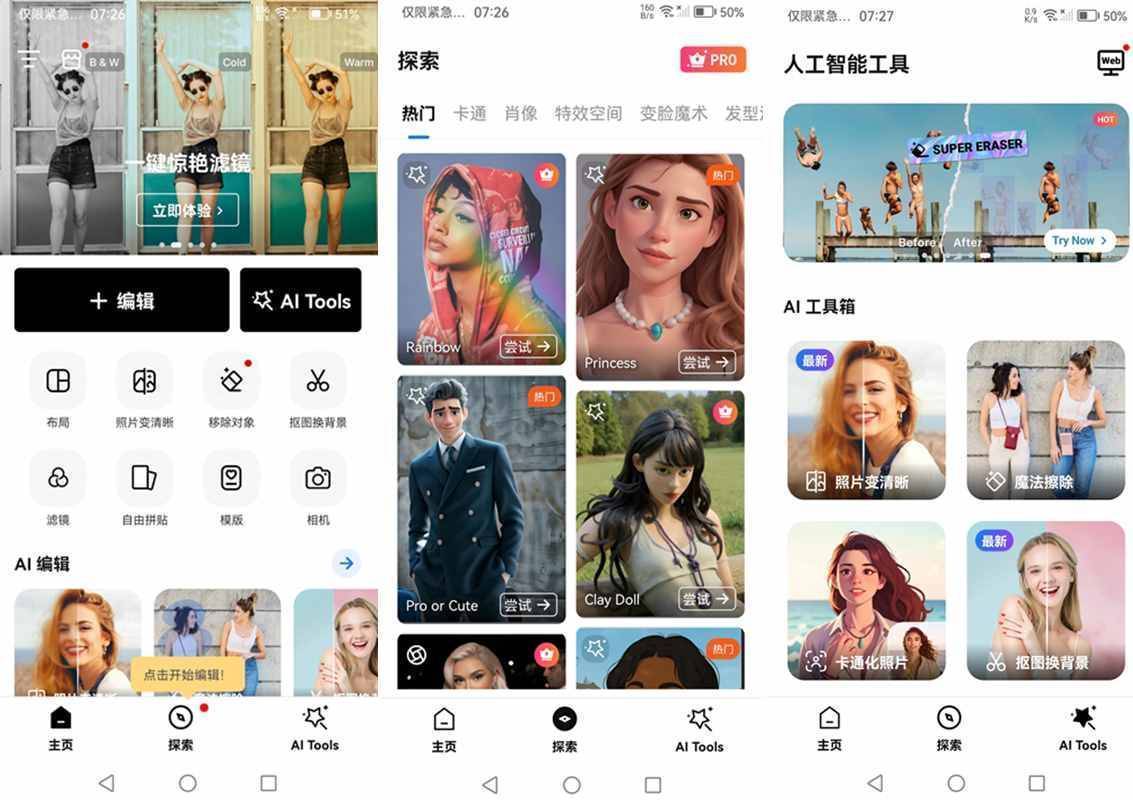
Task: Open the Web icon beside 人工智能工具
Action: [x=1110, y=62]
